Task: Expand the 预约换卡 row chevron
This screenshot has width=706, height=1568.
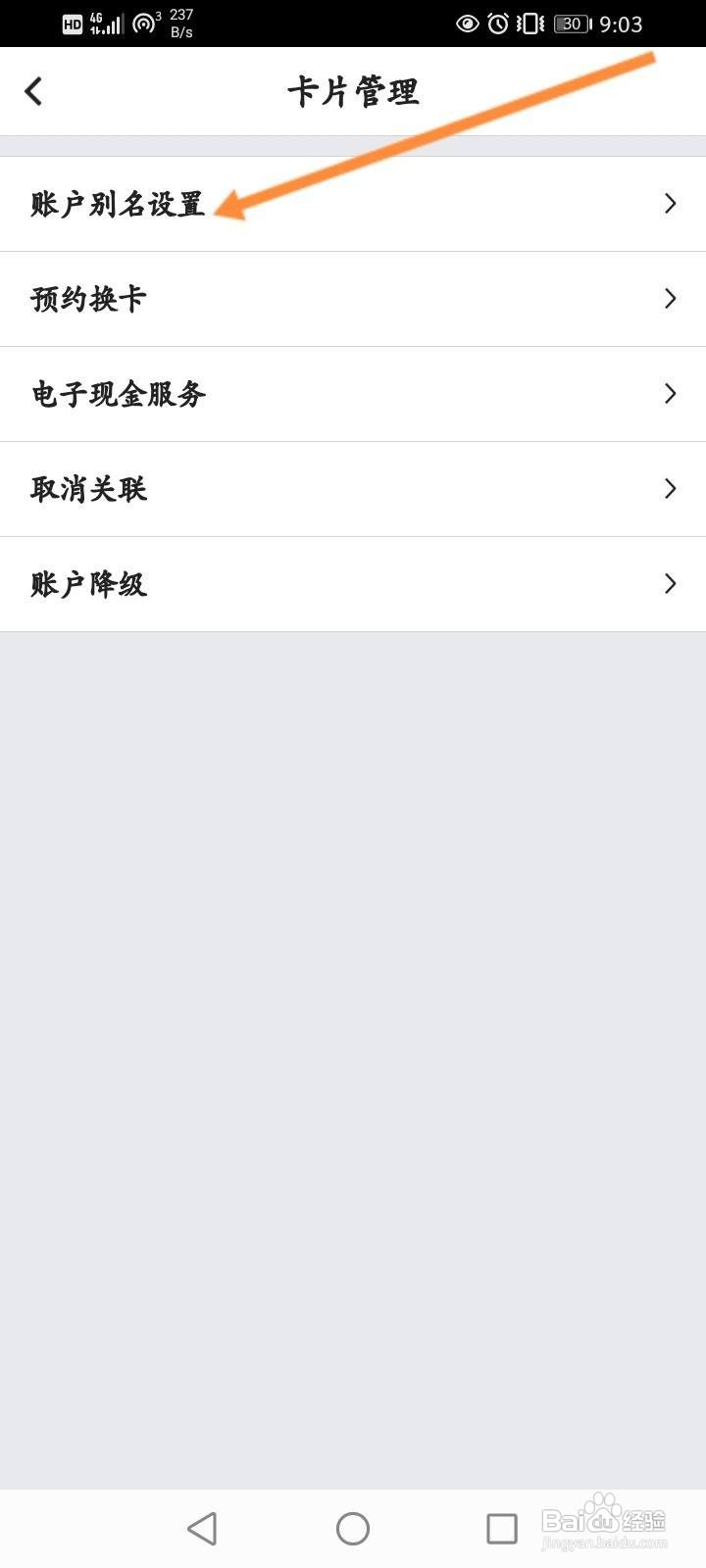Action: click(671, 298)
